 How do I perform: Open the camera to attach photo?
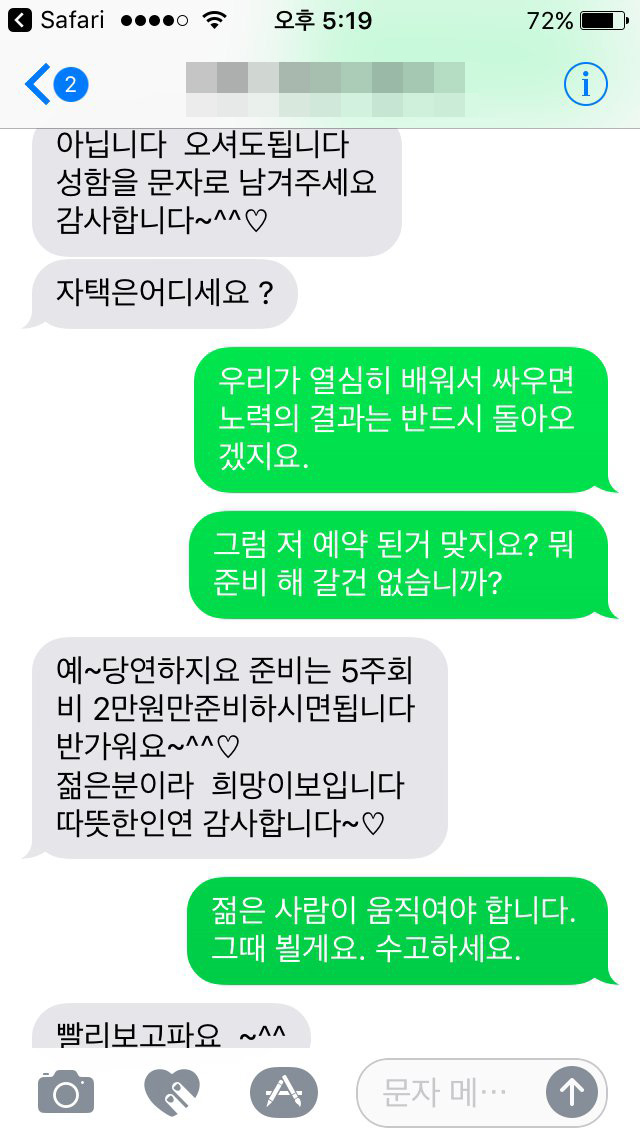pos(66,1091)
